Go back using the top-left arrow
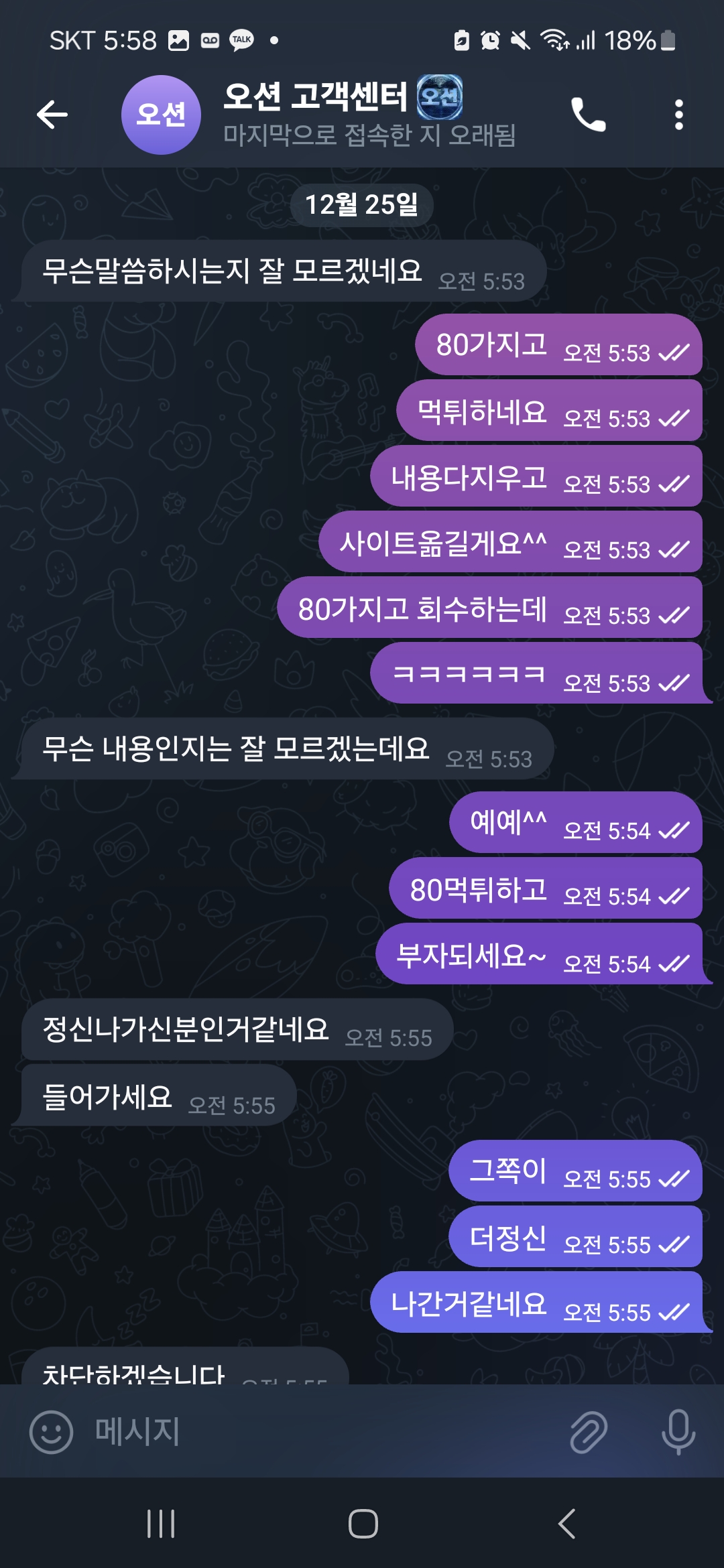The height and width of the screenshot is (1568, 724). click(52, 115)
